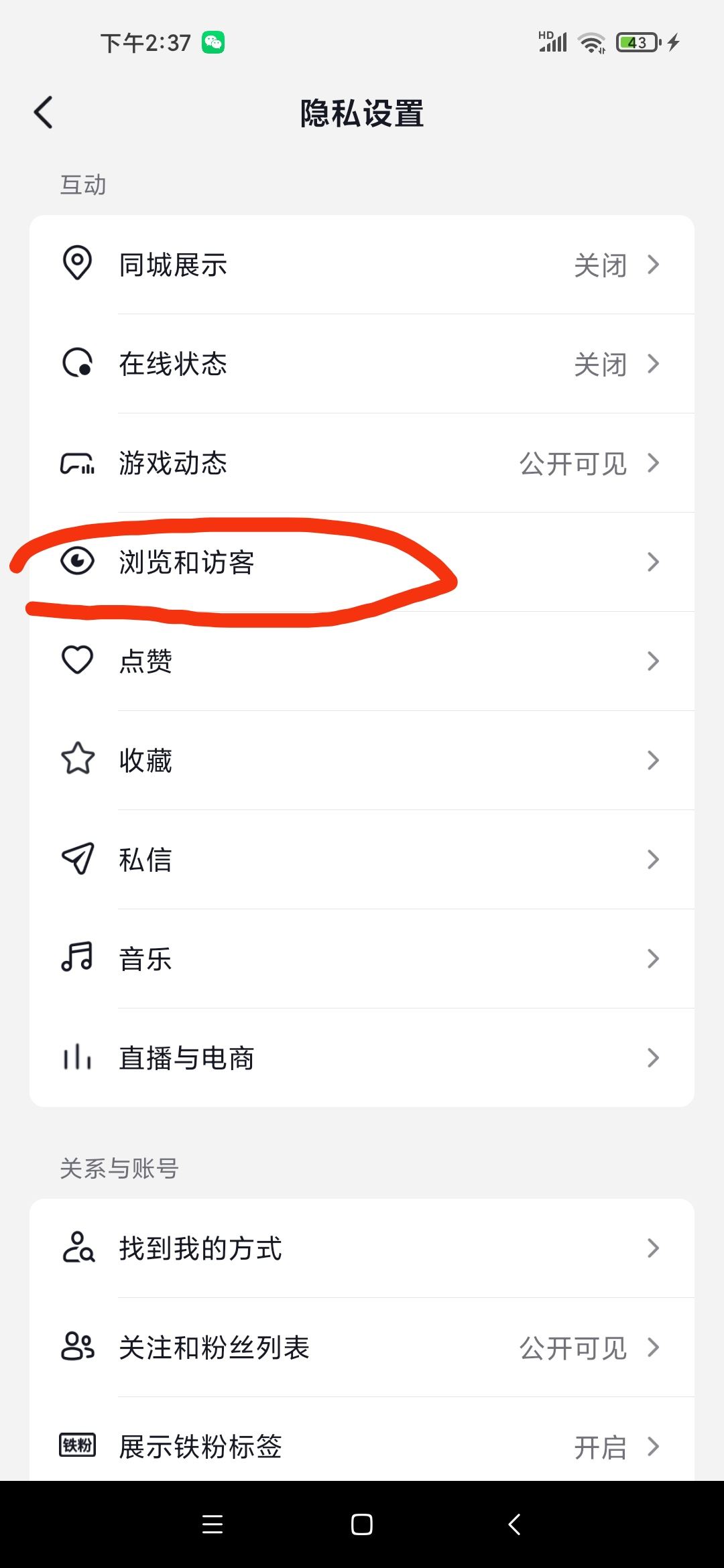Tap the 铁粉 badge icon
The height and width of the screenshot is (1568, 724).
click(x=77, y=1447)
